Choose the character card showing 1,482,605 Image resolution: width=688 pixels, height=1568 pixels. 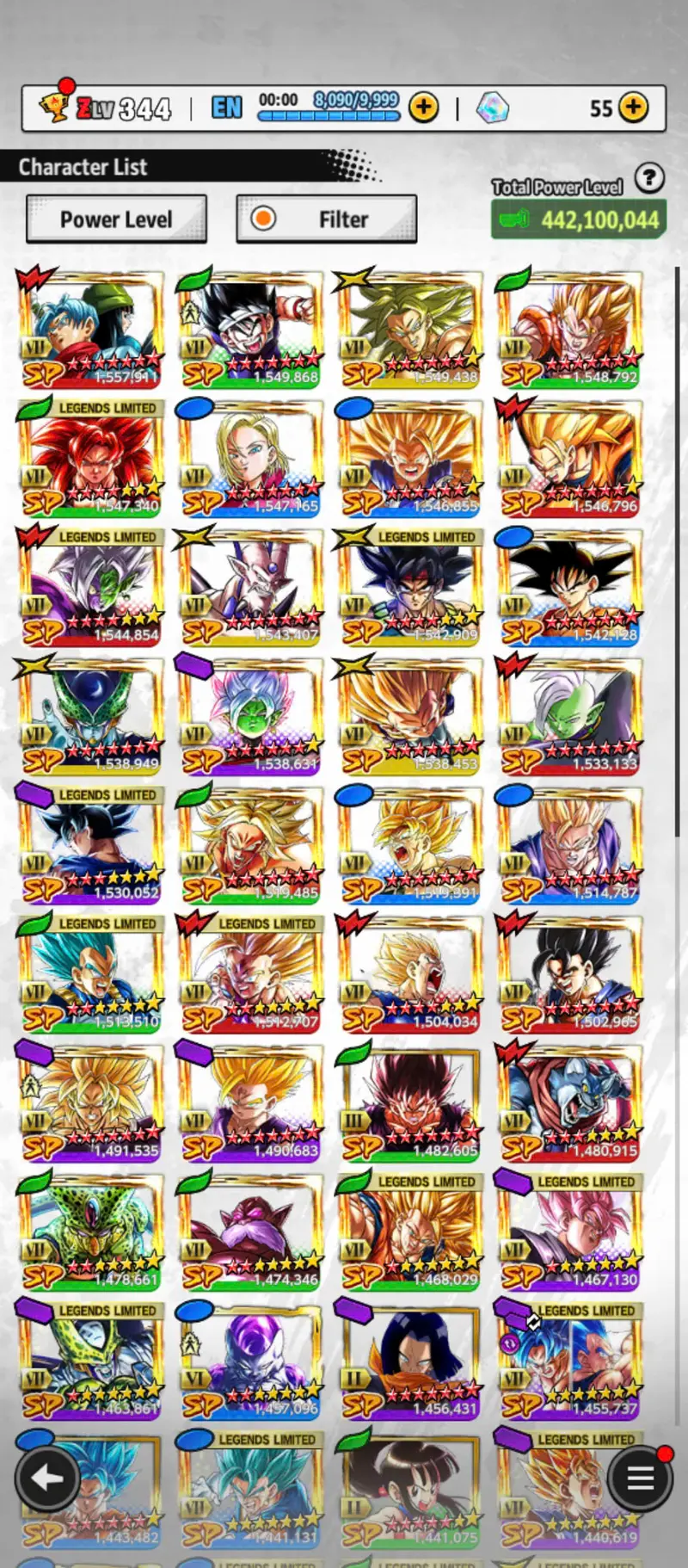coord(409,1103)
